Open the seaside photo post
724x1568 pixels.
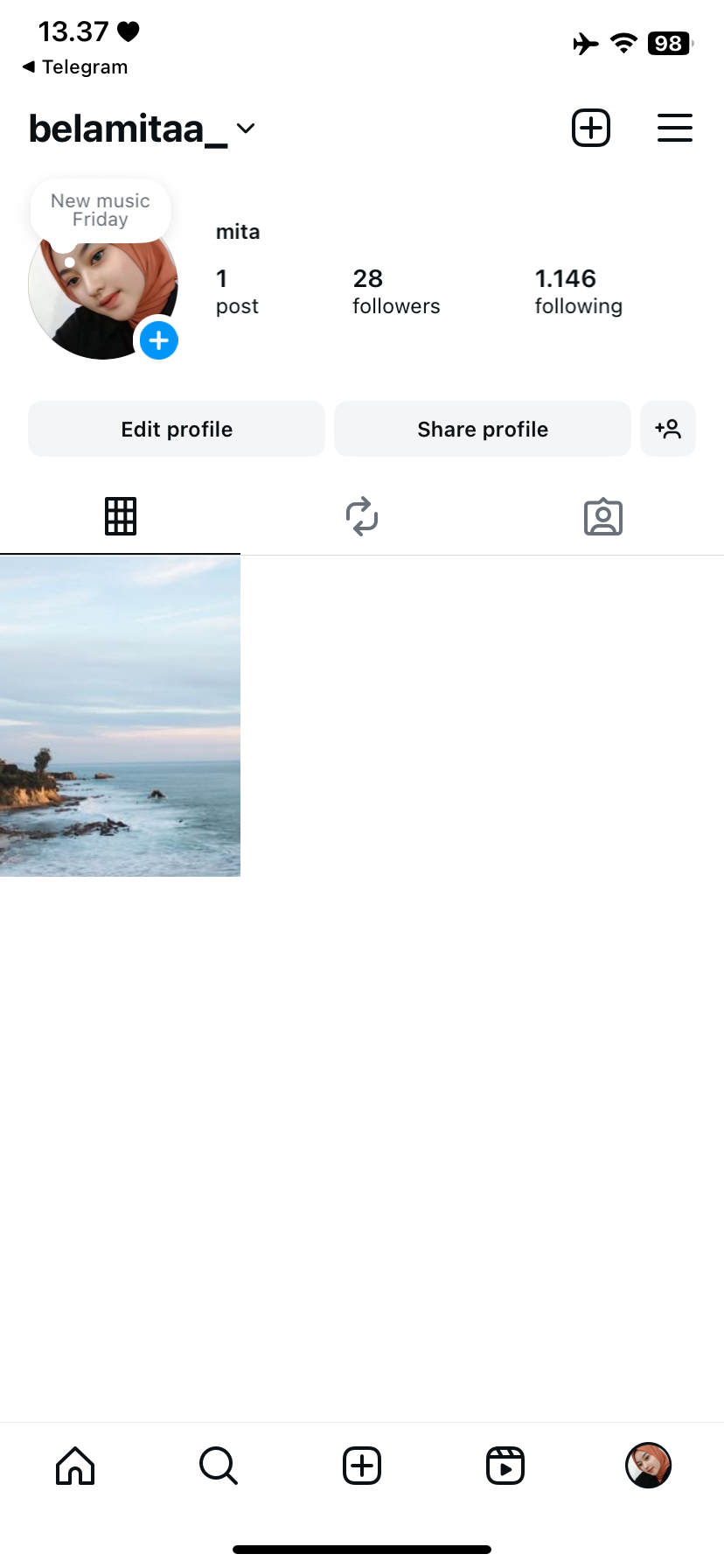(120, 716)
